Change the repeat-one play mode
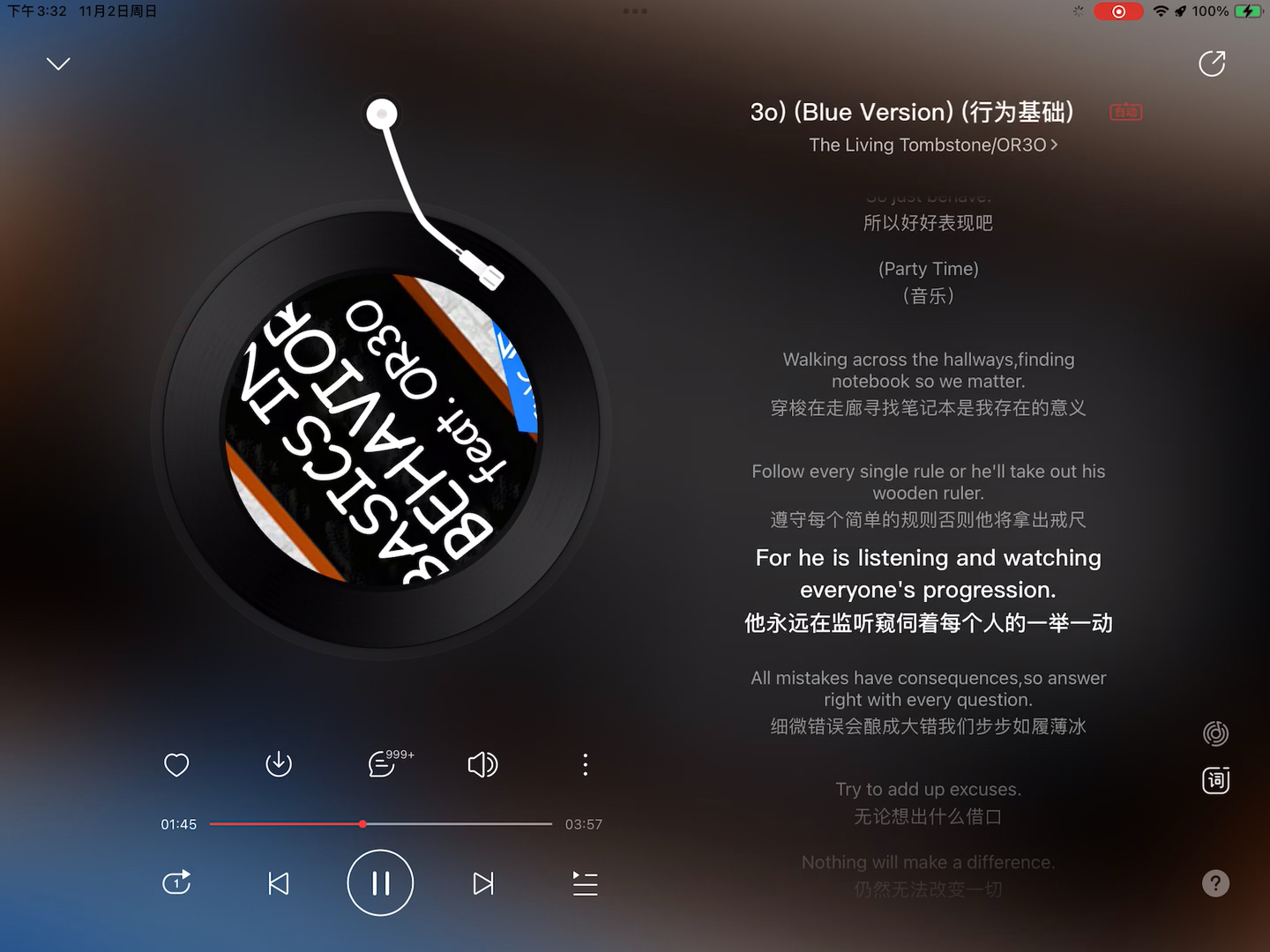The image size is (1270, 952). point(176,882)
